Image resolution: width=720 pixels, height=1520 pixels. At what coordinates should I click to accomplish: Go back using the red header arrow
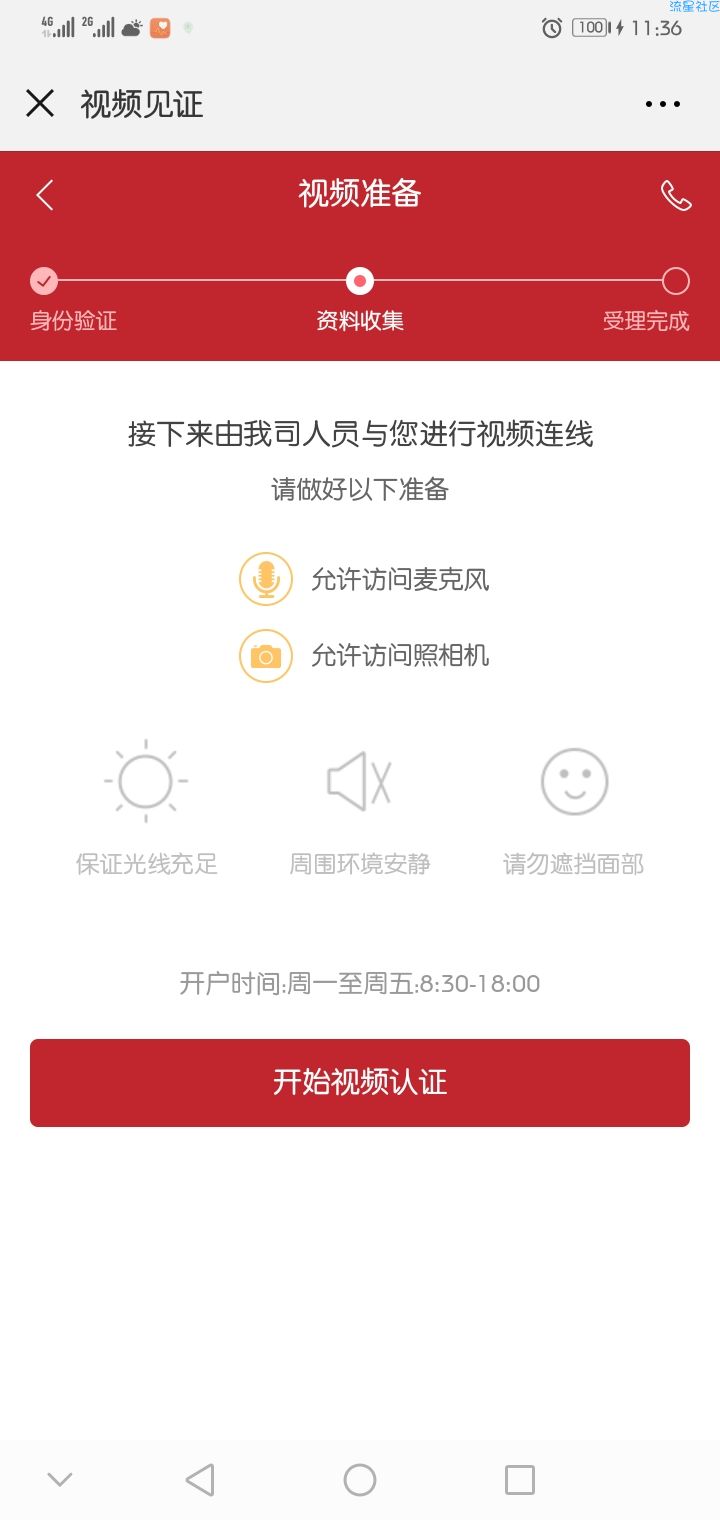pyautogui.click(x=44, y=195)
